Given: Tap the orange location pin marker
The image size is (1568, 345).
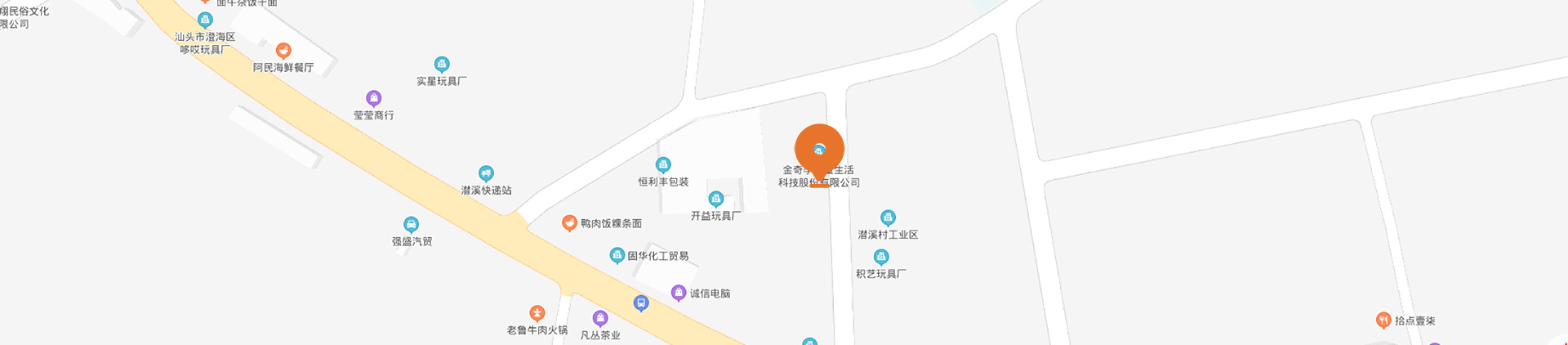Looking at the screenshot, I should coord(819,151).
